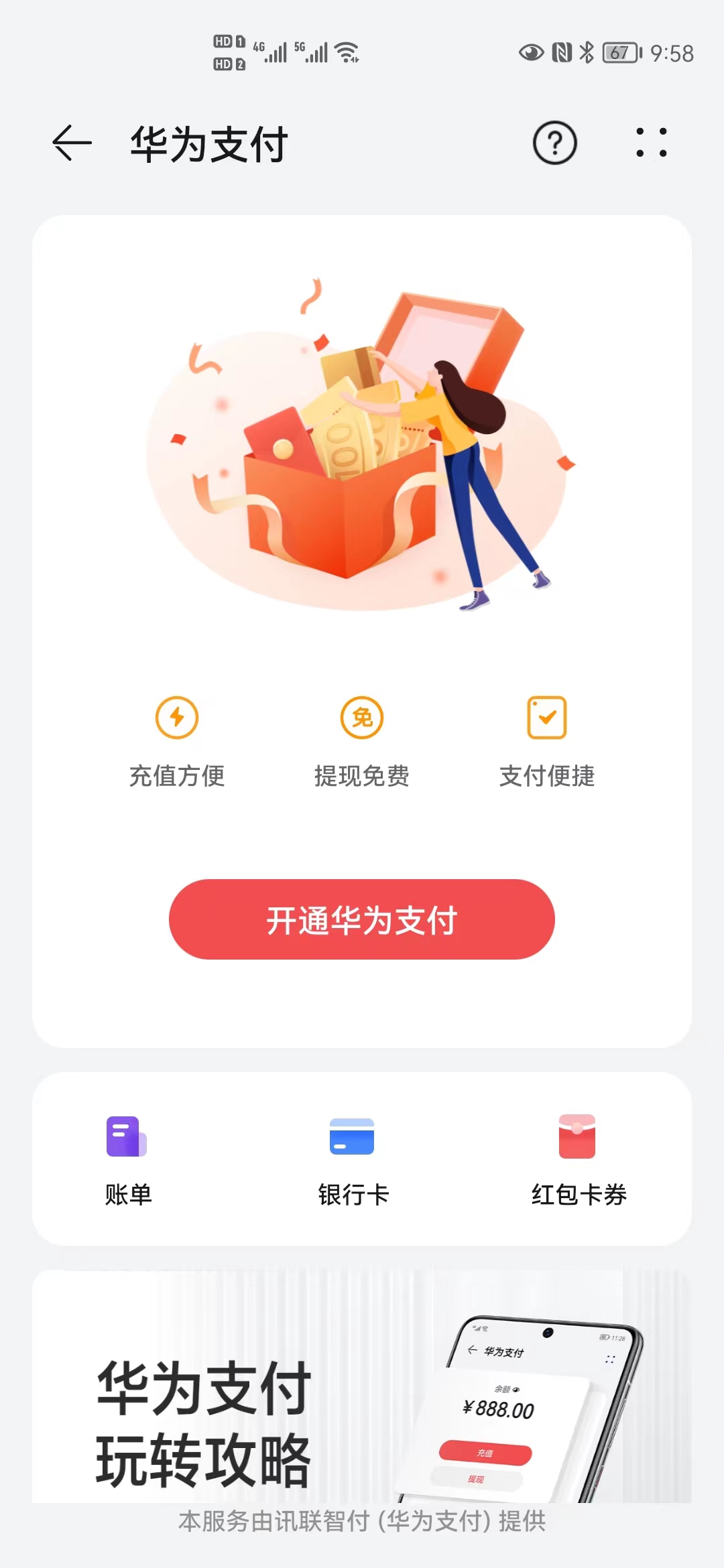Select the lightning 充值方便 icon
This screenshot has height=1568, width=724.
pyautogui.click(x=176, y=718)
